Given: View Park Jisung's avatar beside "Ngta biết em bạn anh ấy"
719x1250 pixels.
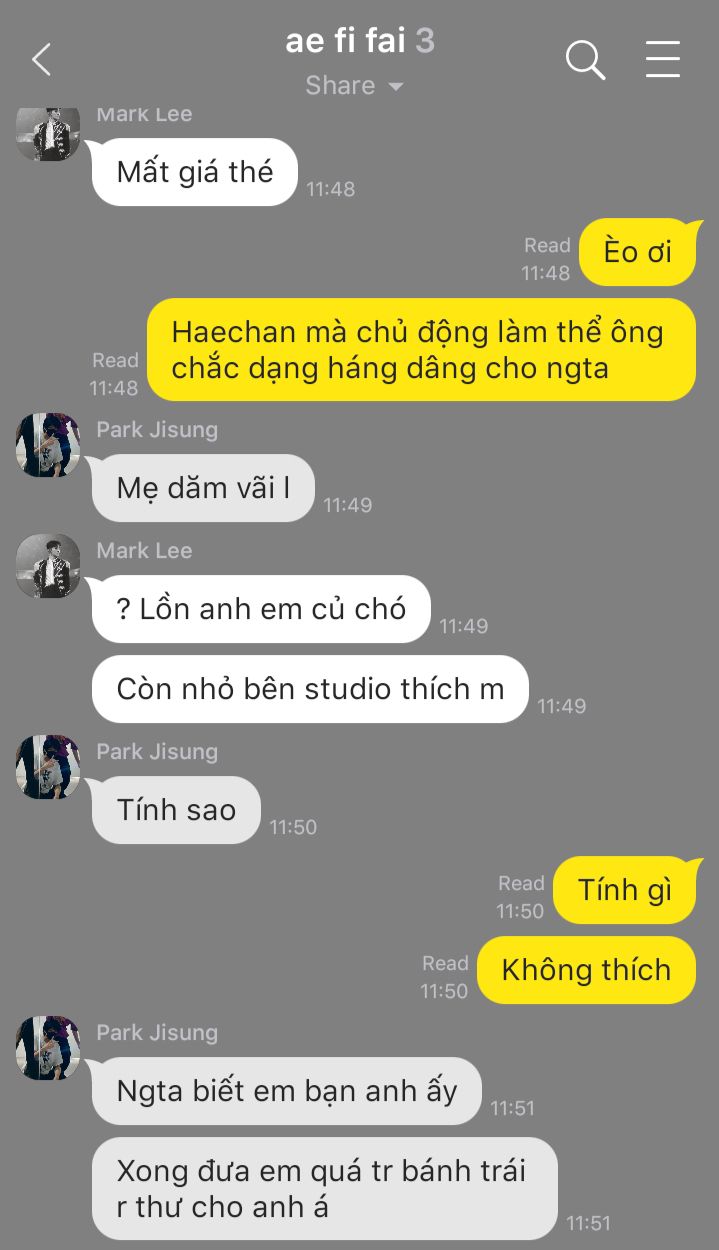Looking at the screenshot, I should [47, 1048].
